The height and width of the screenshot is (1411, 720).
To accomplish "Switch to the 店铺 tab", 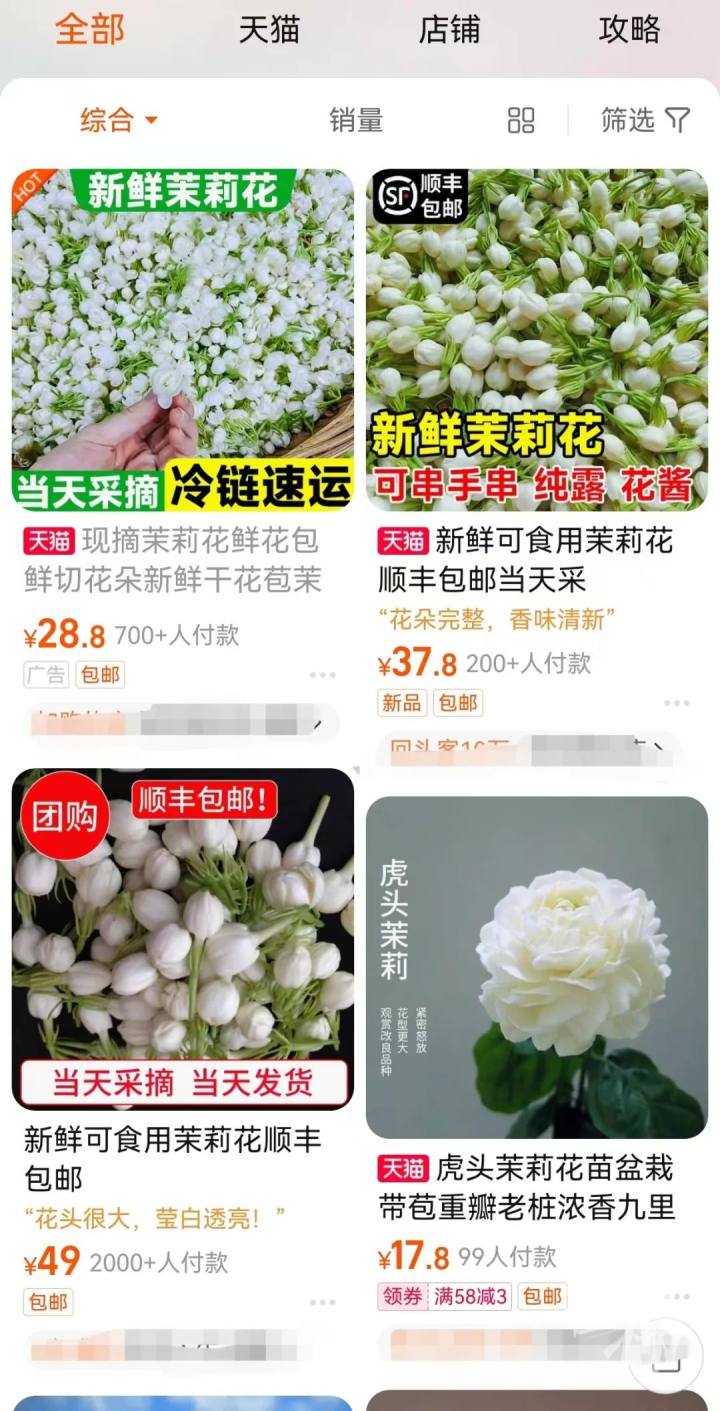I will pyautogui.click(x=449, y=29).
